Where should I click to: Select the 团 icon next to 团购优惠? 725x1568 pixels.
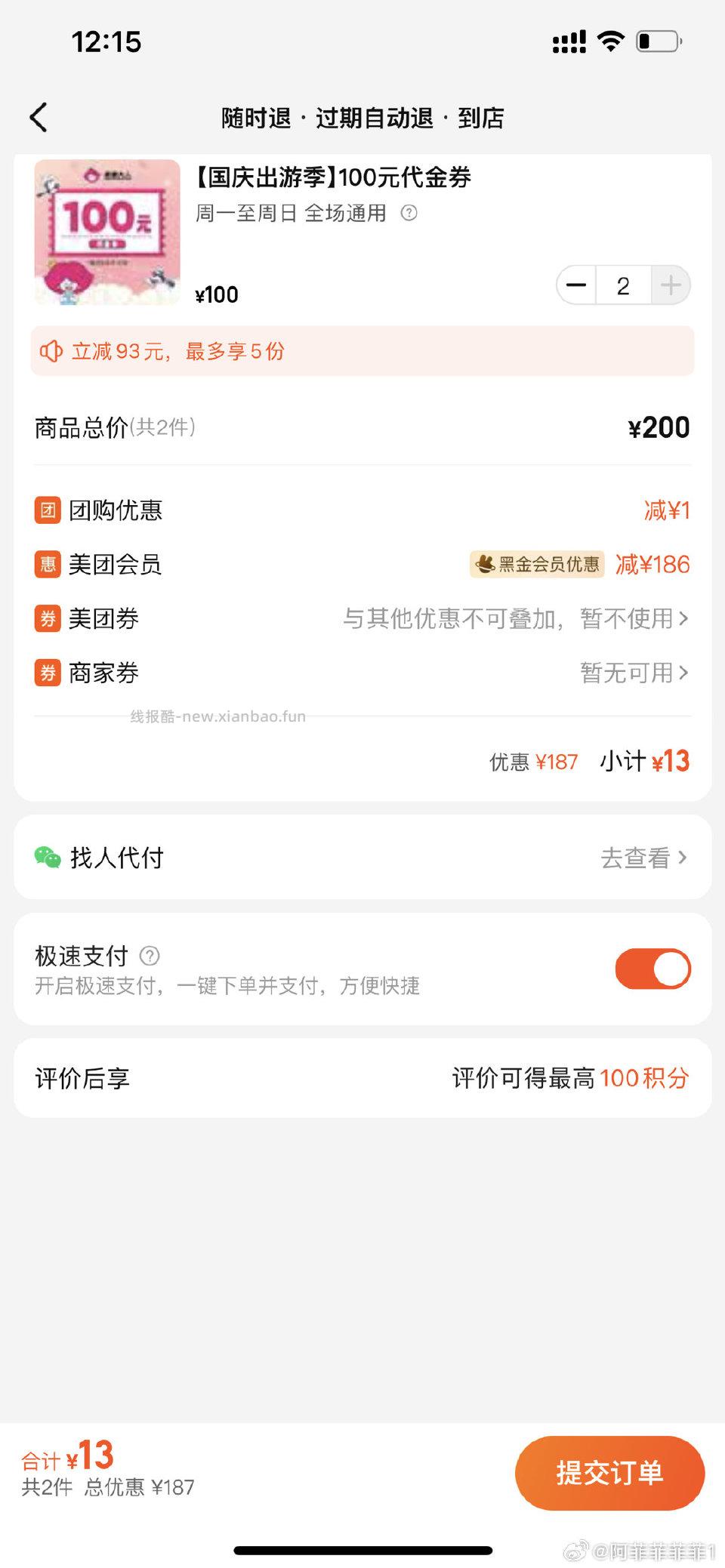click(x=47, y=510)
